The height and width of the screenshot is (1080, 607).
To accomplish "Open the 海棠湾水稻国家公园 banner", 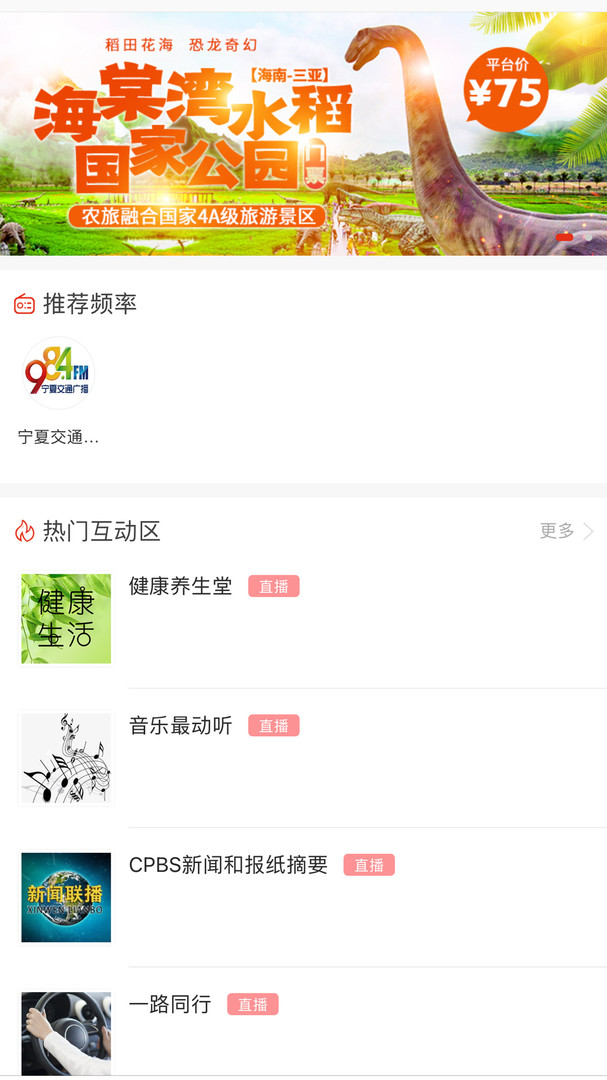I will pyautogui.click(x=303, y=135).
